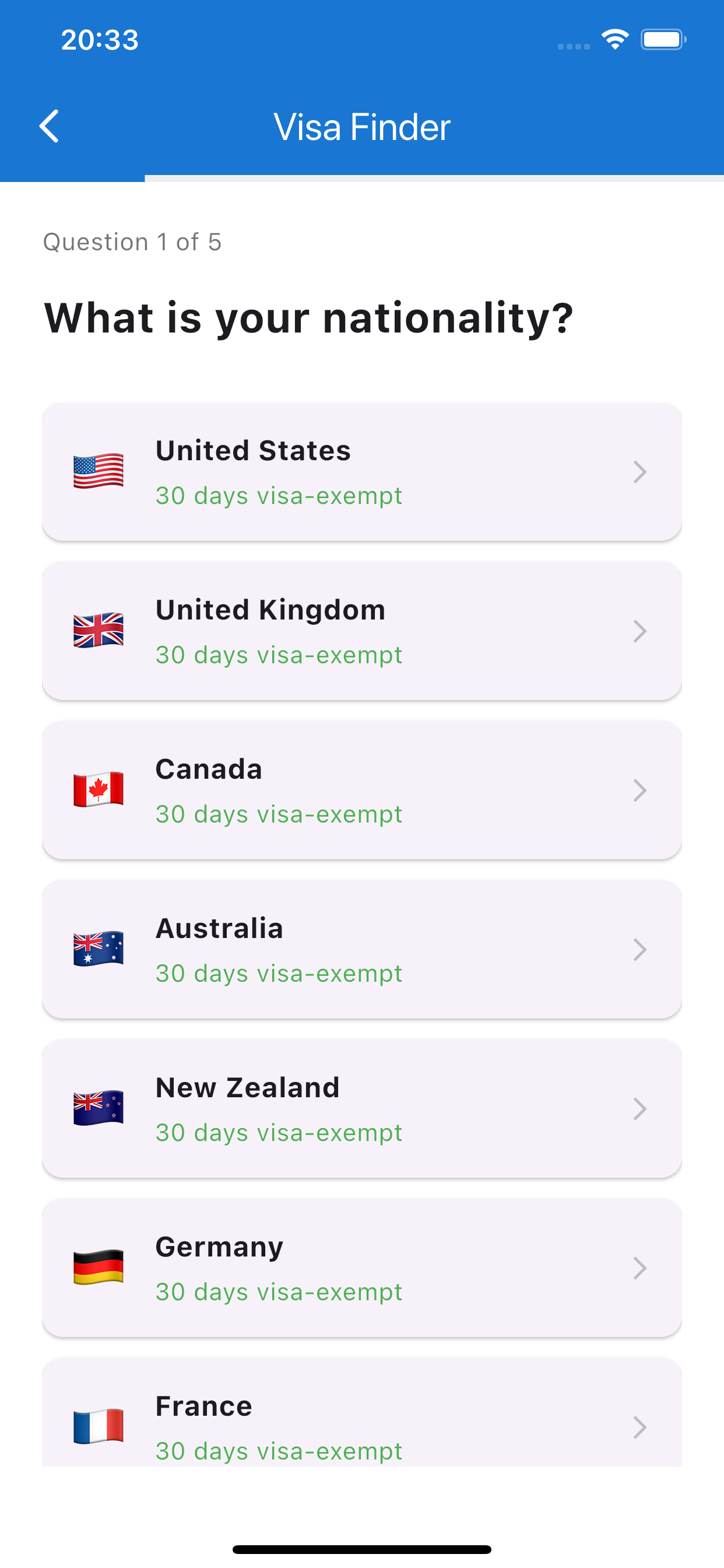The height and width of the screenshot is (1568, 724).
Task: Tap the Visa Finder title
Action: pyautogui.click(x=362, y=127)
